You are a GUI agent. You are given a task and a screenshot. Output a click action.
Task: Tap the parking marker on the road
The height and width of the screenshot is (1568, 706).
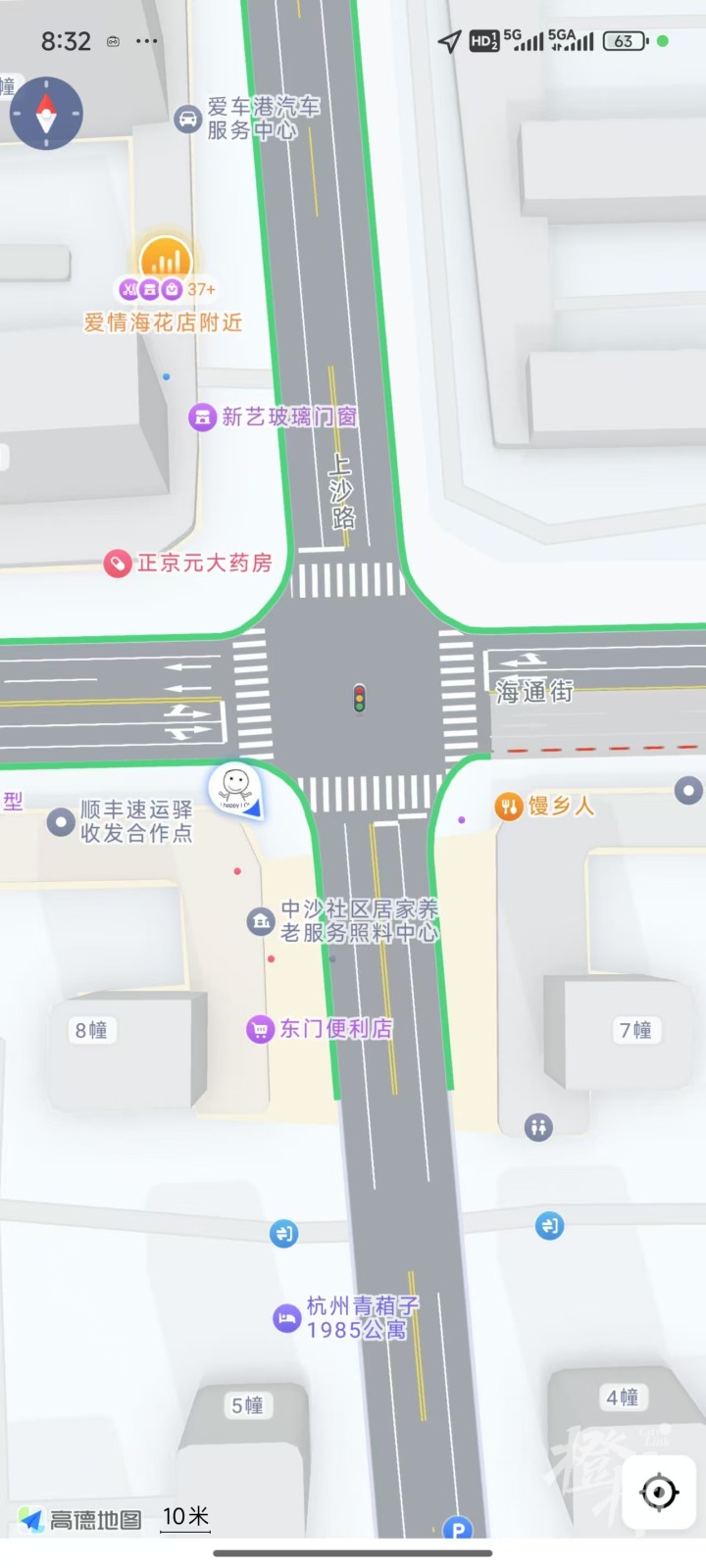[457, 1528]
